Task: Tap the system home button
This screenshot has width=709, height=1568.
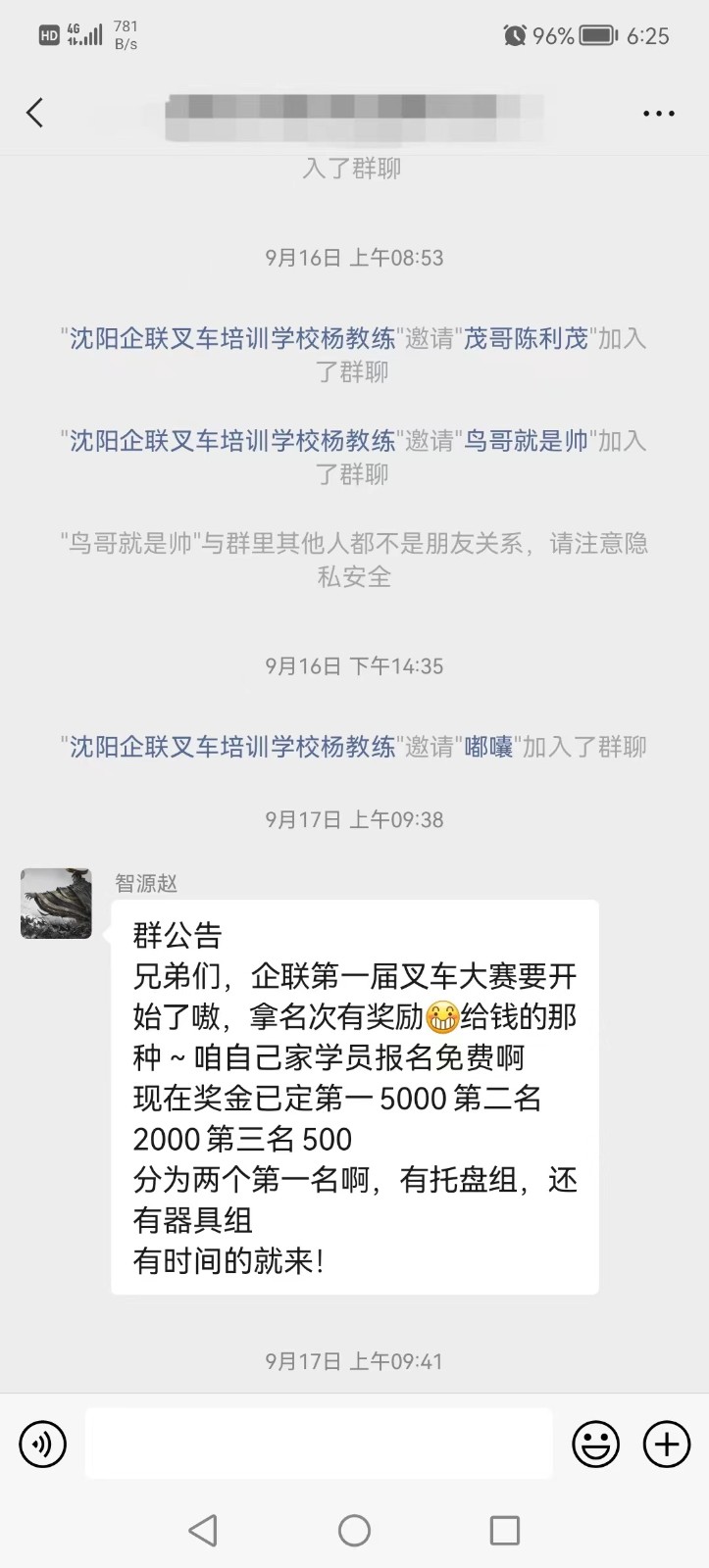Action: tap(354, 1530)
